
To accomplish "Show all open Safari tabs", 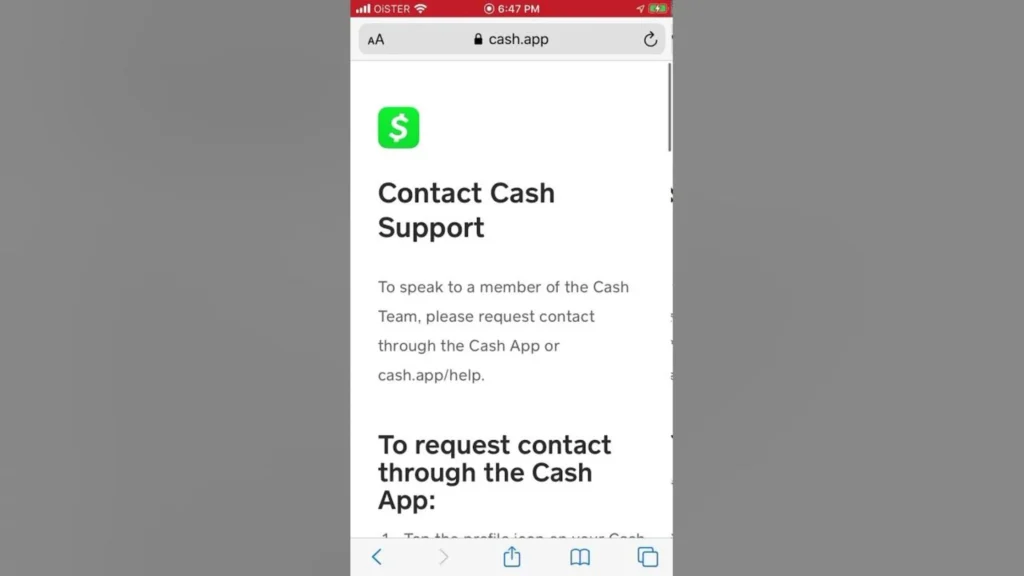I will (x=648, y=557).
